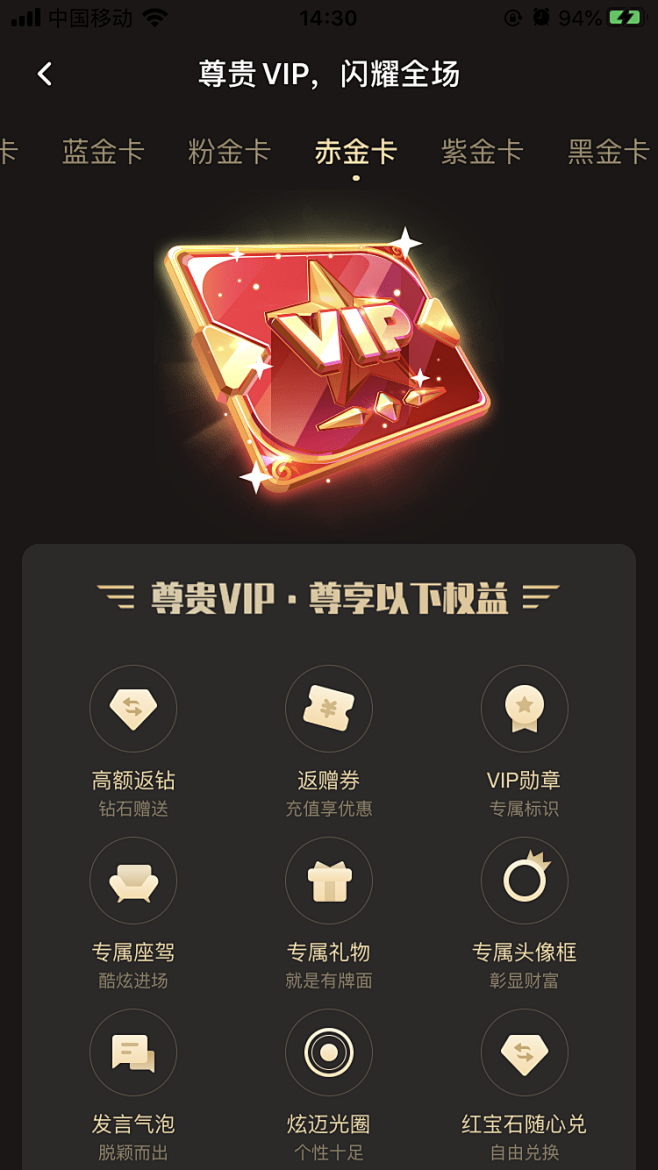Open the 红宝石随心兑 benefit
The image size is (658, 1170).
(x=524, y=1085)
